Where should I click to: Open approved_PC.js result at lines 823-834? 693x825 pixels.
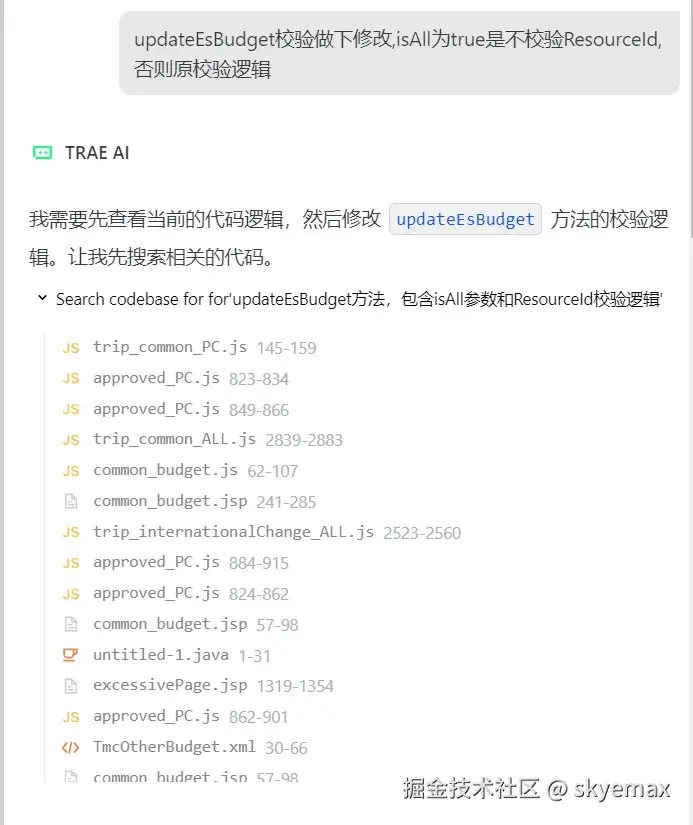tap(156, 379)
